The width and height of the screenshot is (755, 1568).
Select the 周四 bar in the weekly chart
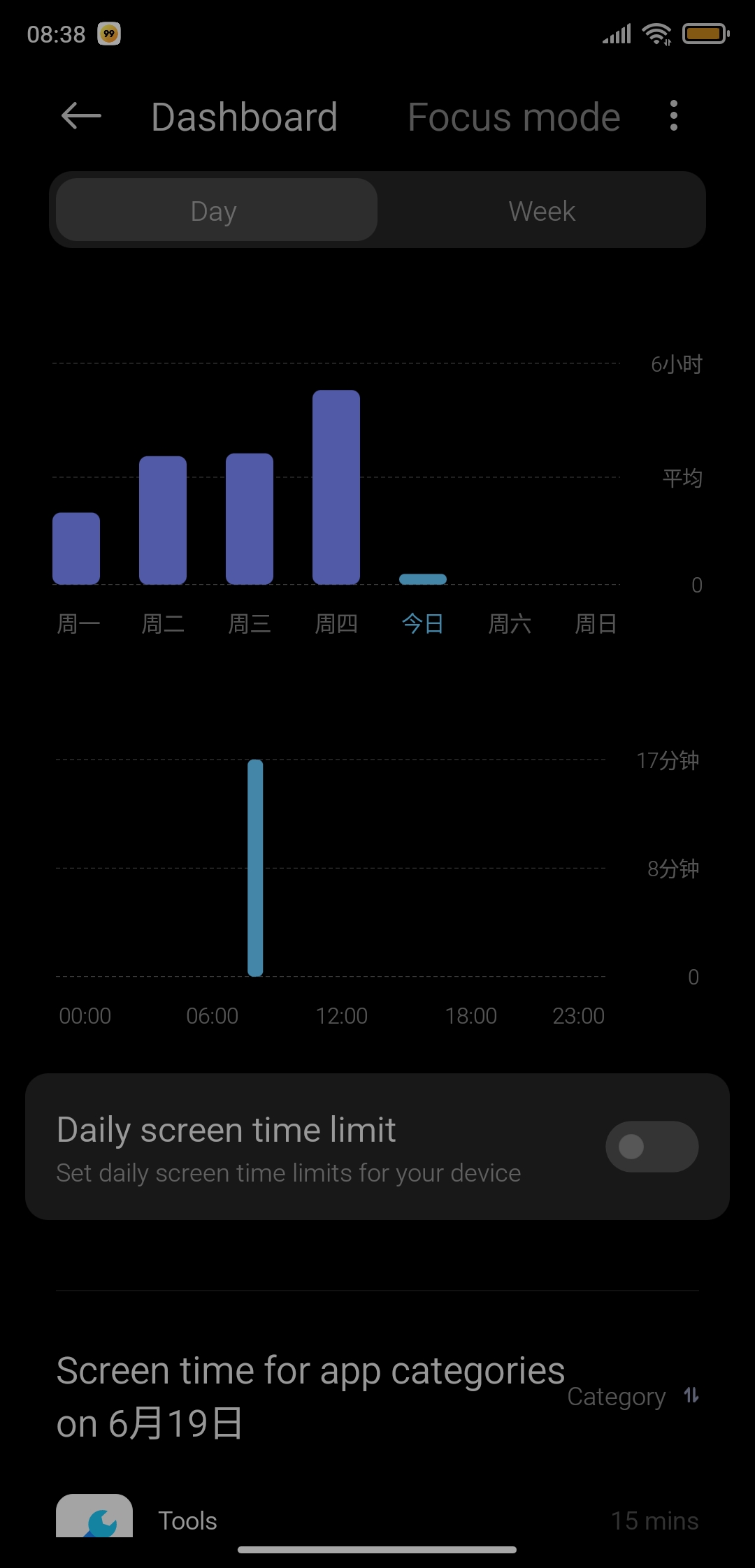click(336, 487)
